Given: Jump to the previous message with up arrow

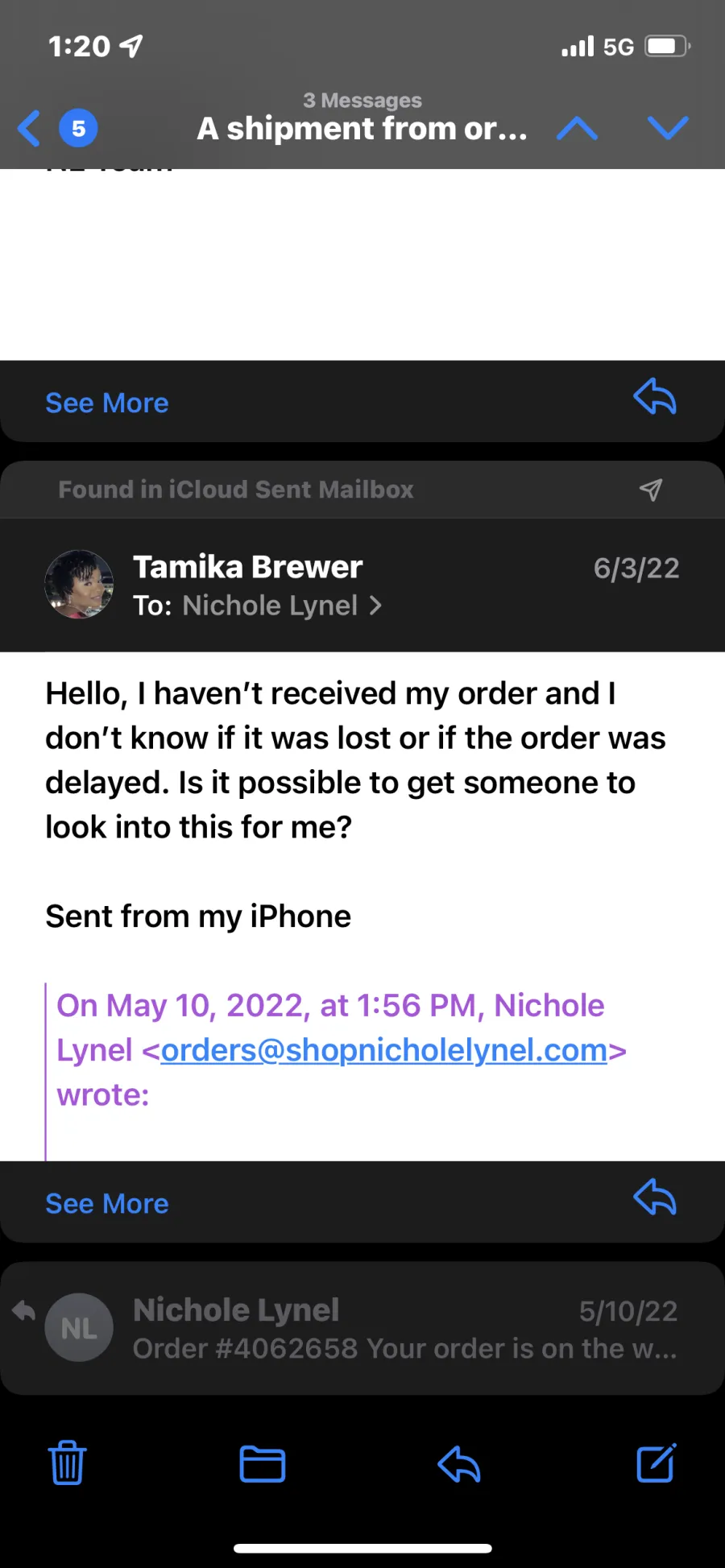Looking at the screenshot, I should [577, 128].
